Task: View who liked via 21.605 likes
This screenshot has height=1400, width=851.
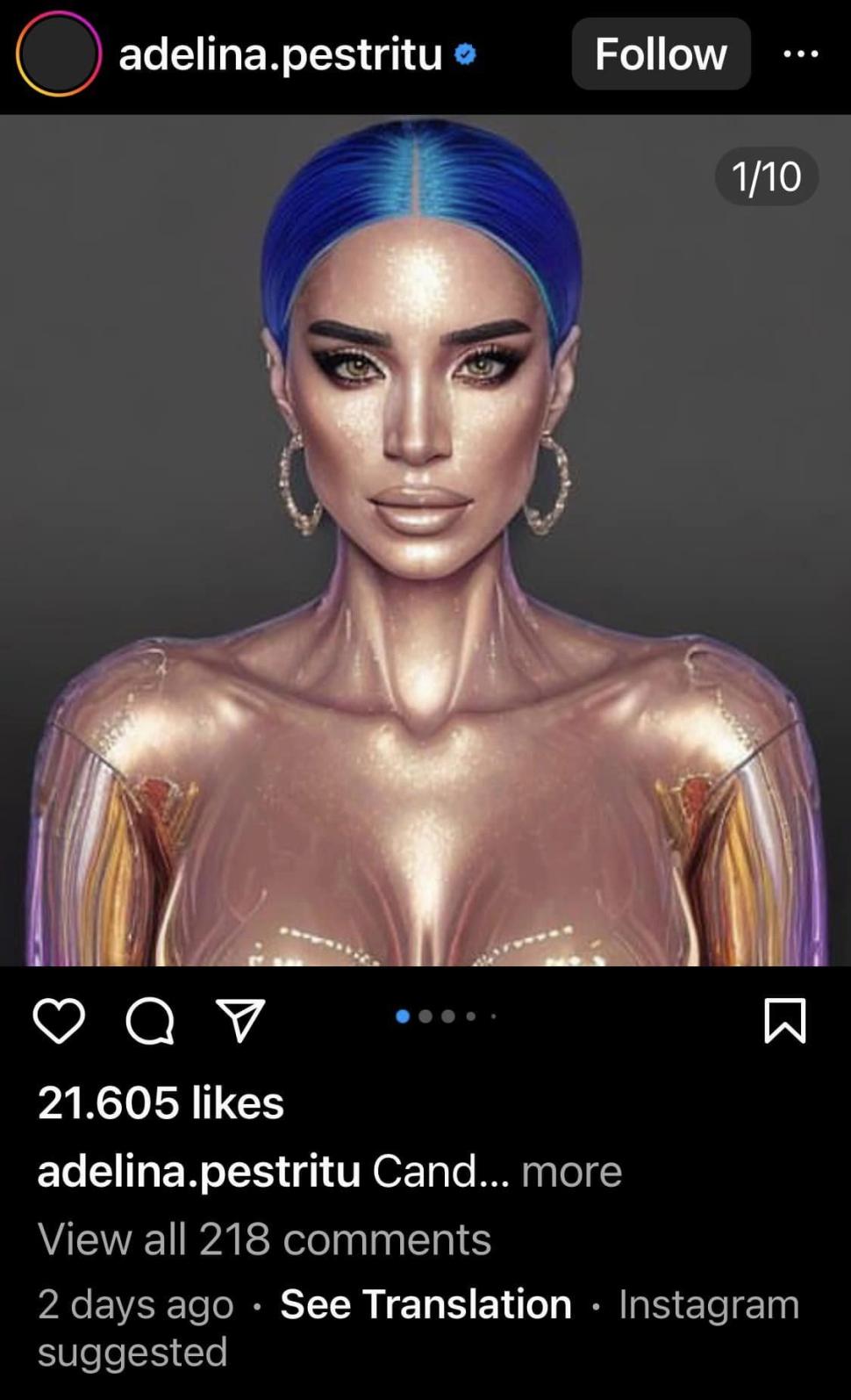Action: (161, 1102)
